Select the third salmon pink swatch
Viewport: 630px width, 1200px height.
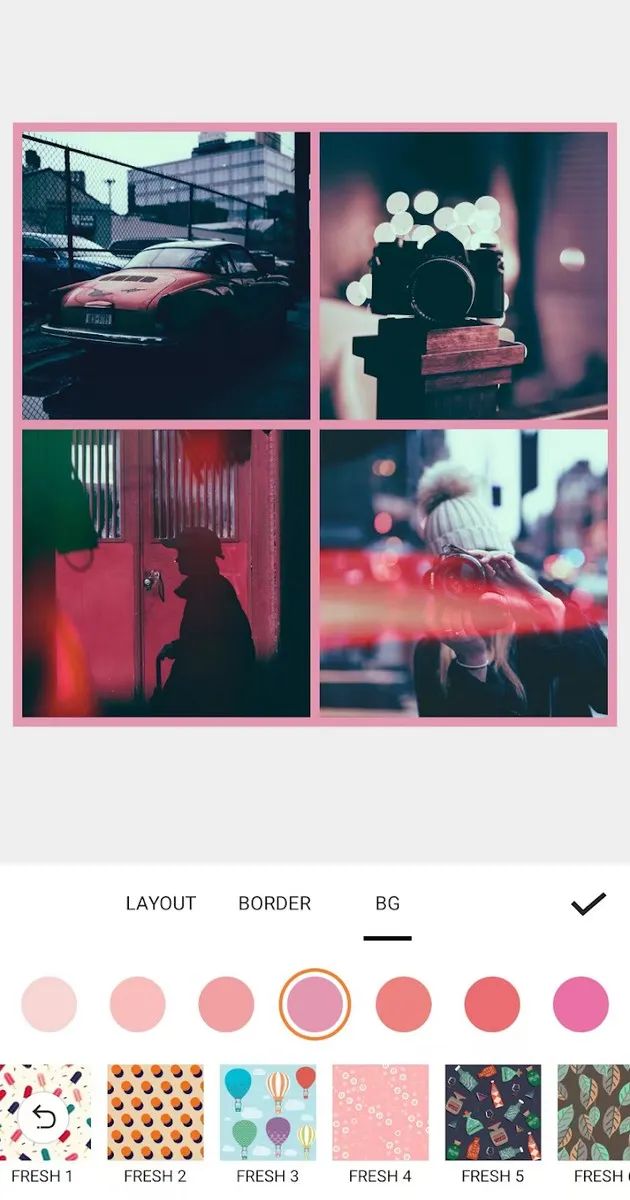coord(226,1004)
